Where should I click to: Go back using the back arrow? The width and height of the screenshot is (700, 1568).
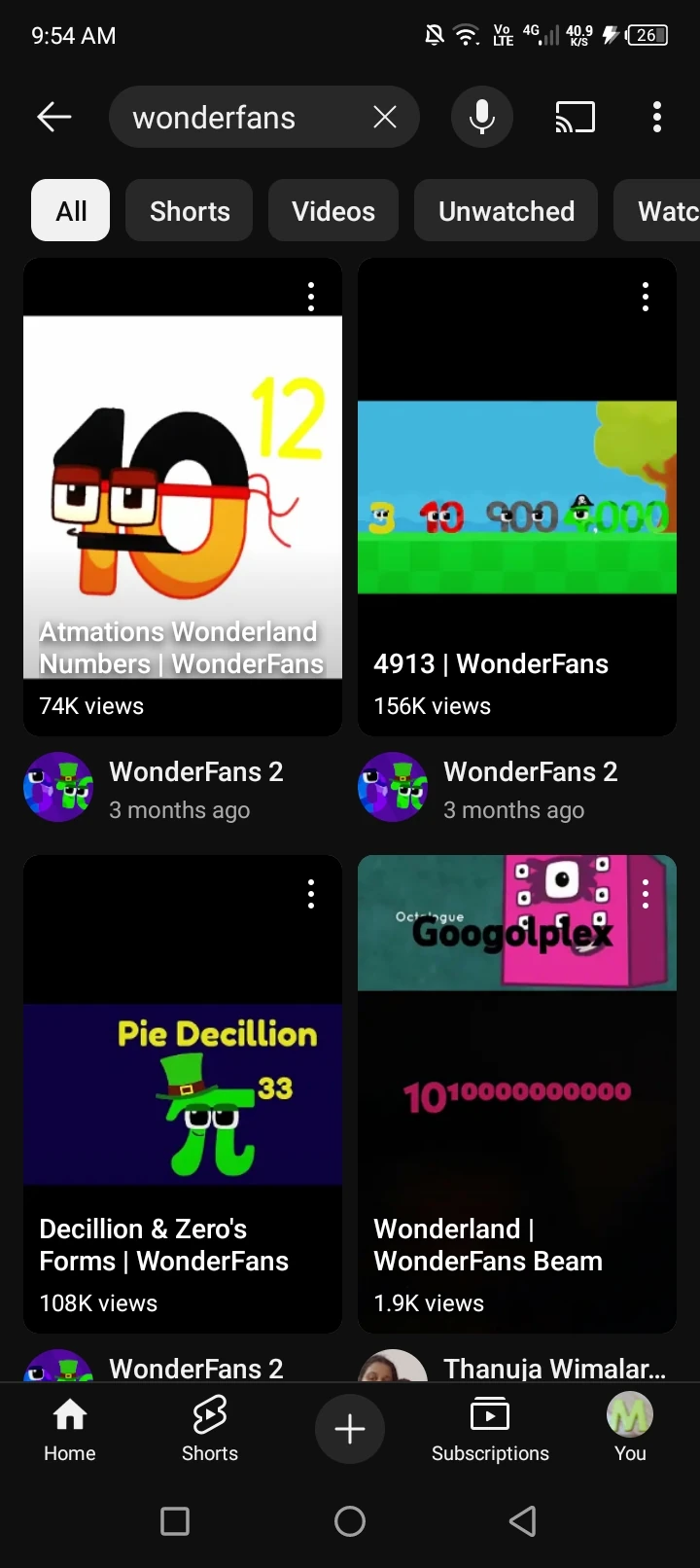coord(54,117)
